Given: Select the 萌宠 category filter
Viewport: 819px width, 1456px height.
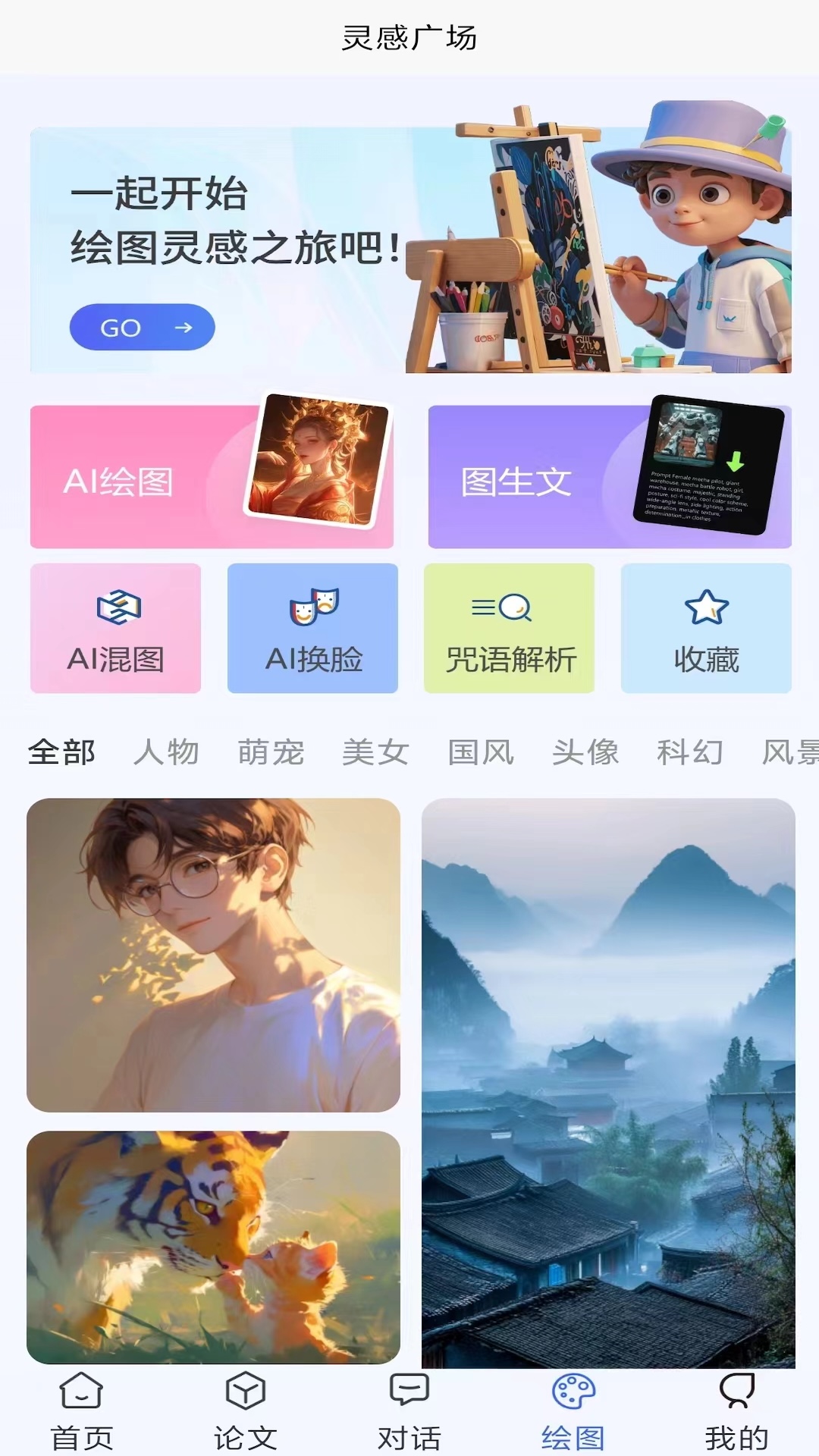Looking at the screenshot, I should (272, 752).
